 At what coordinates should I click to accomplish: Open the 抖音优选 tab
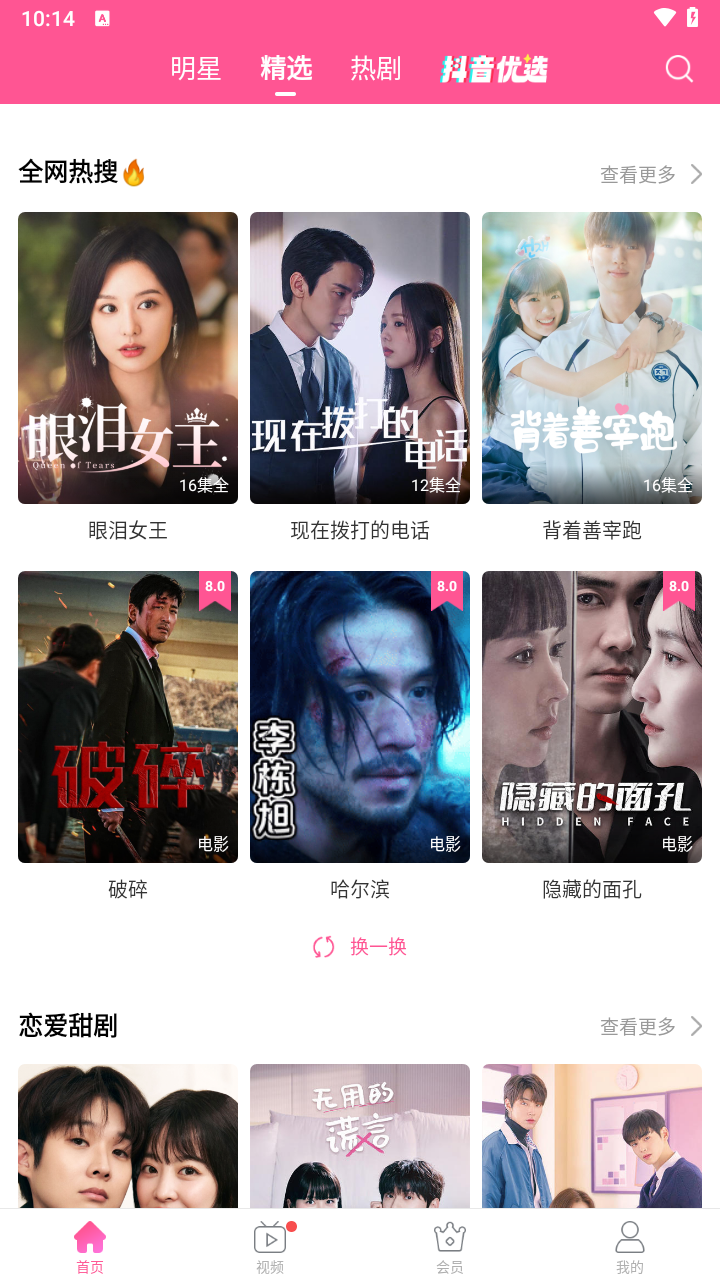coord(492,68)
